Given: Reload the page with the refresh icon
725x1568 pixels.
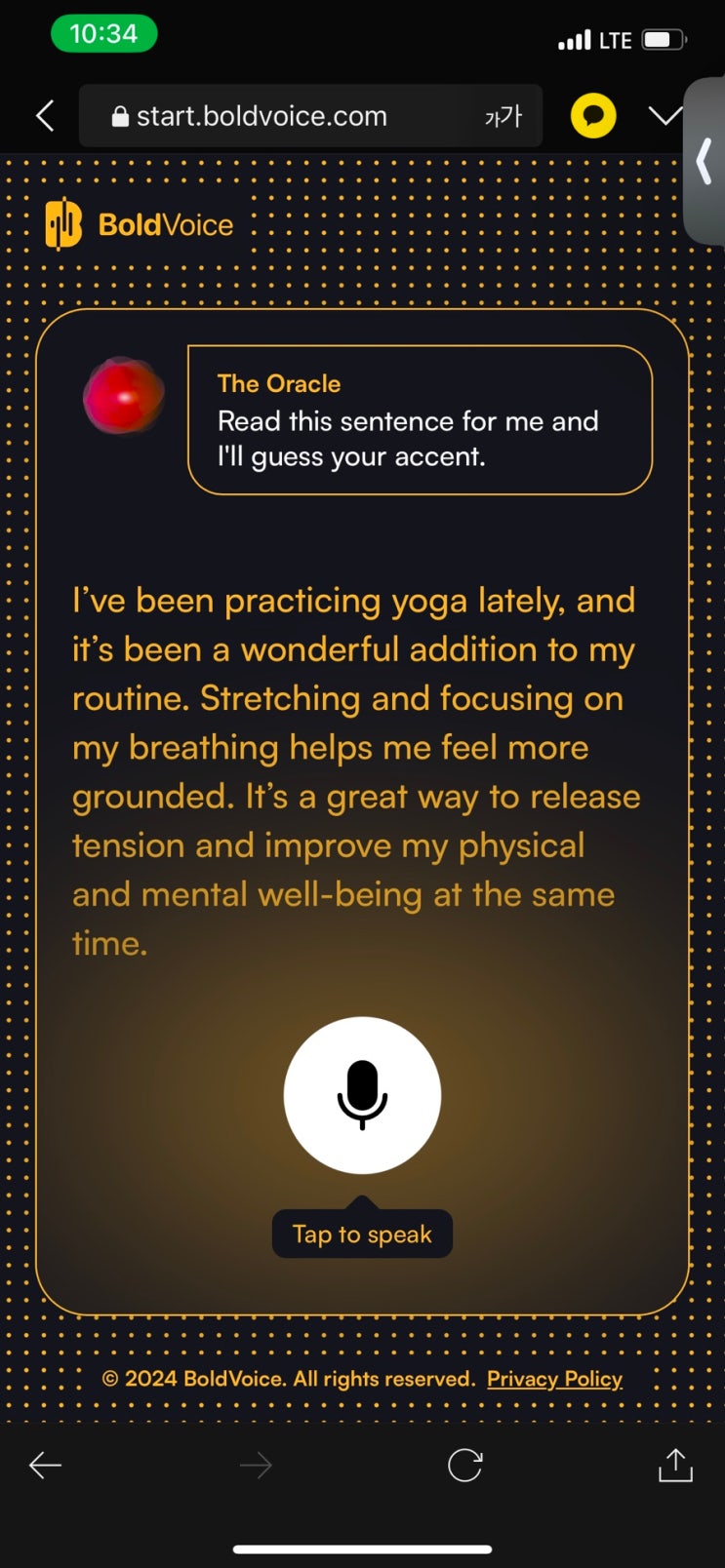Looking at the screenshot, I should pos(465,1465).
